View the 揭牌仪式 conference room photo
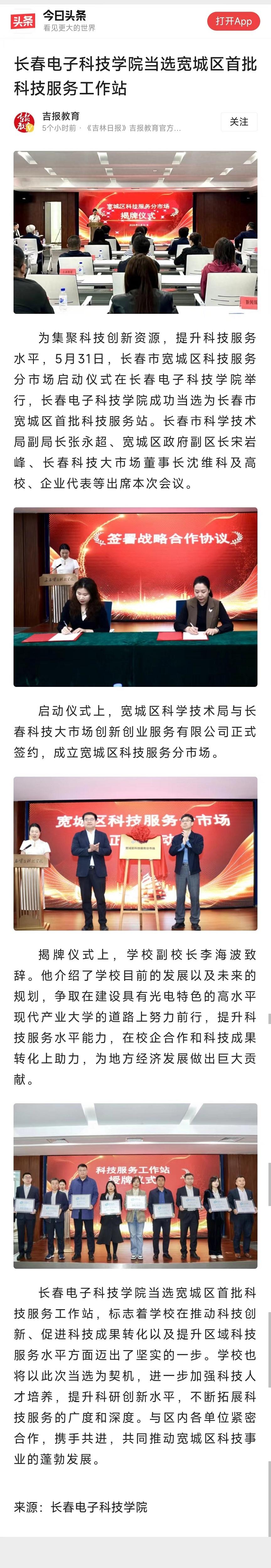 [135, 233]
